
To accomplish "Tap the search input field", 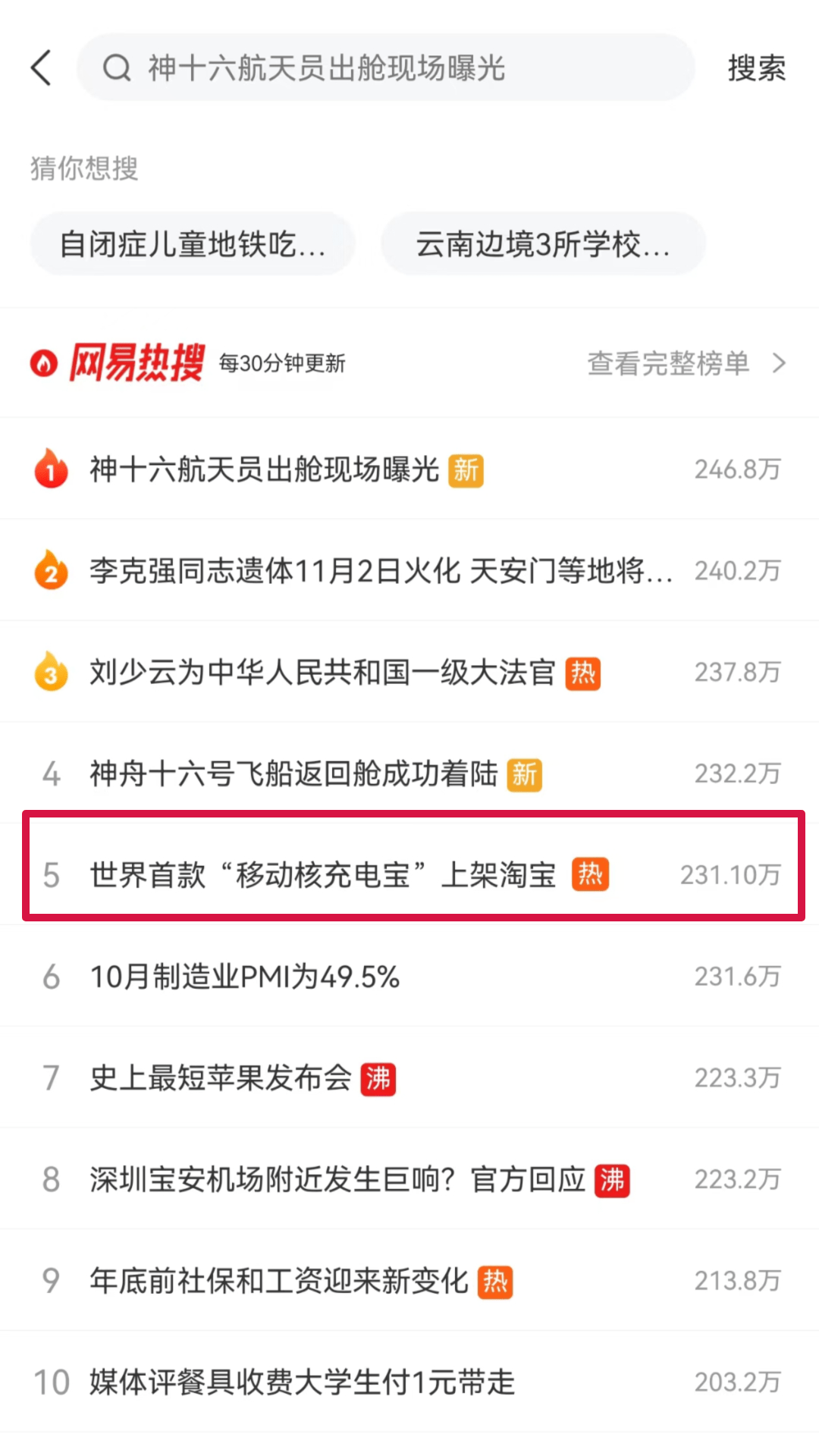I will click(x=385, y=68).
